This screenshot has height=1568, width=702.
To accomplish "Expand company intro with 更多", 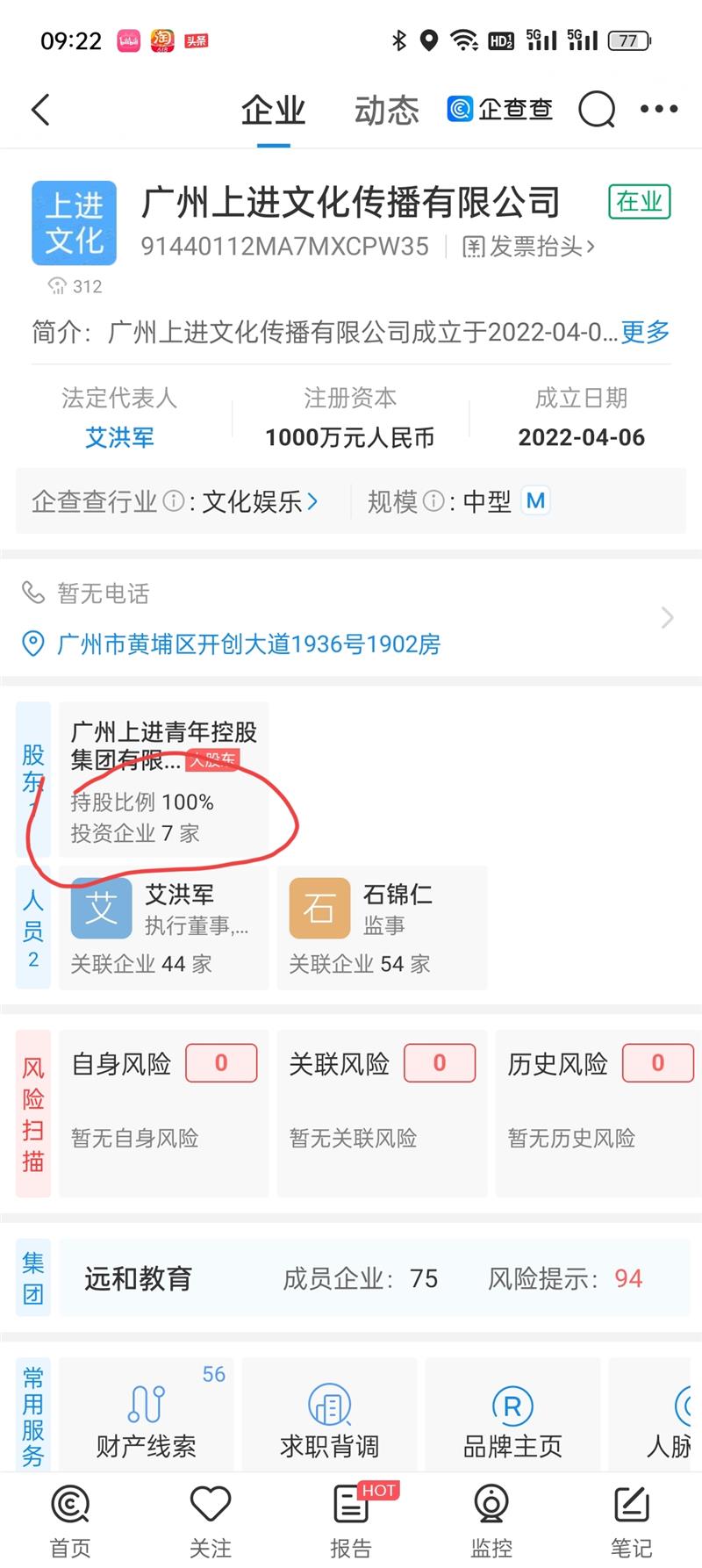I will (646, 332).
